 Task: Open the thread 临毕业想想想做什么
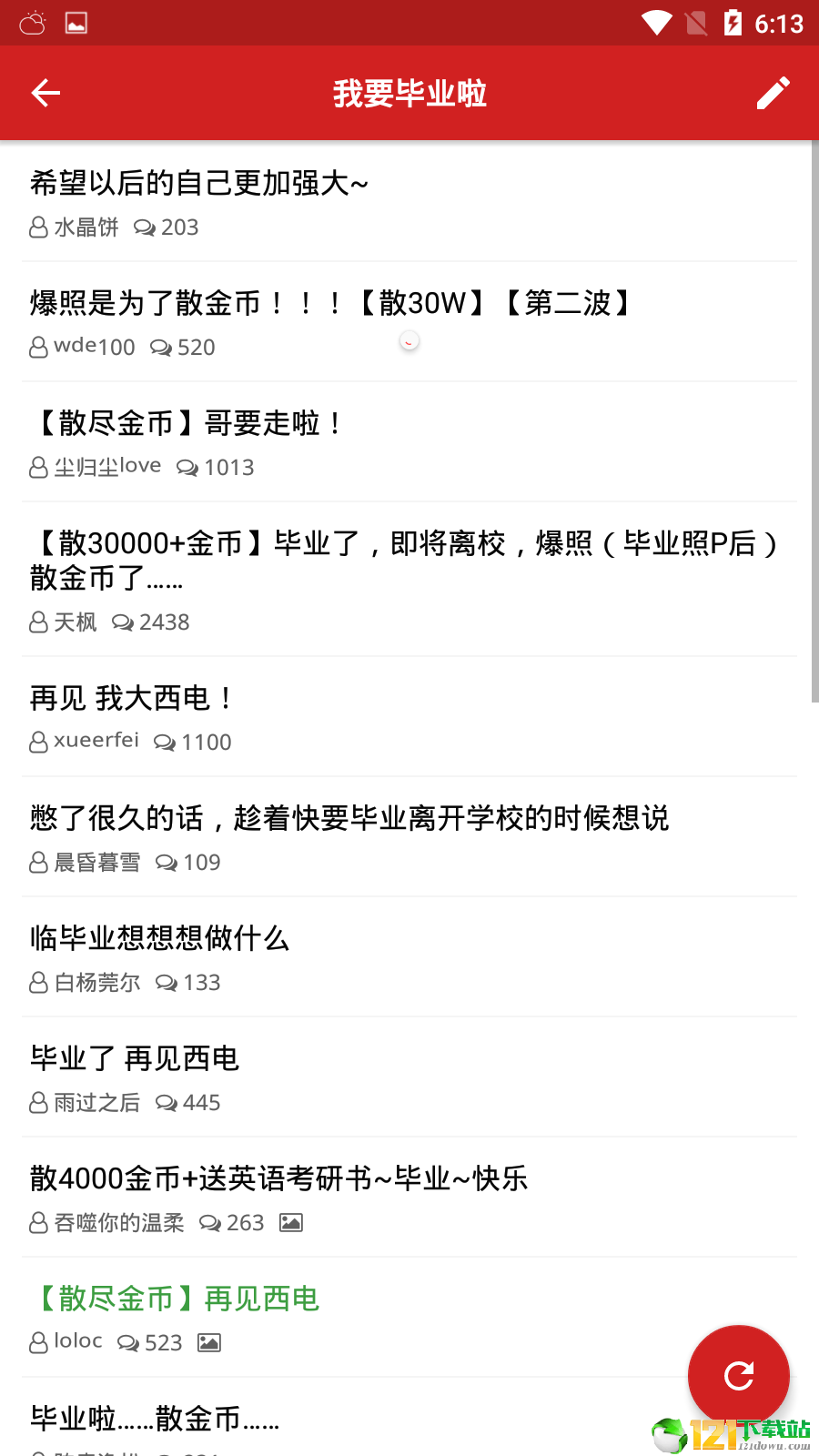pos(409,957)
